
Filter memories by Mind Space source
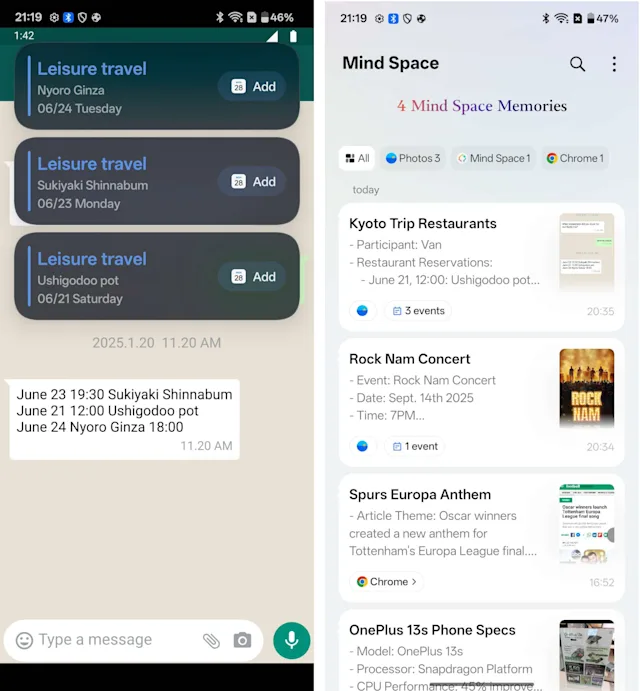(493, 158)
